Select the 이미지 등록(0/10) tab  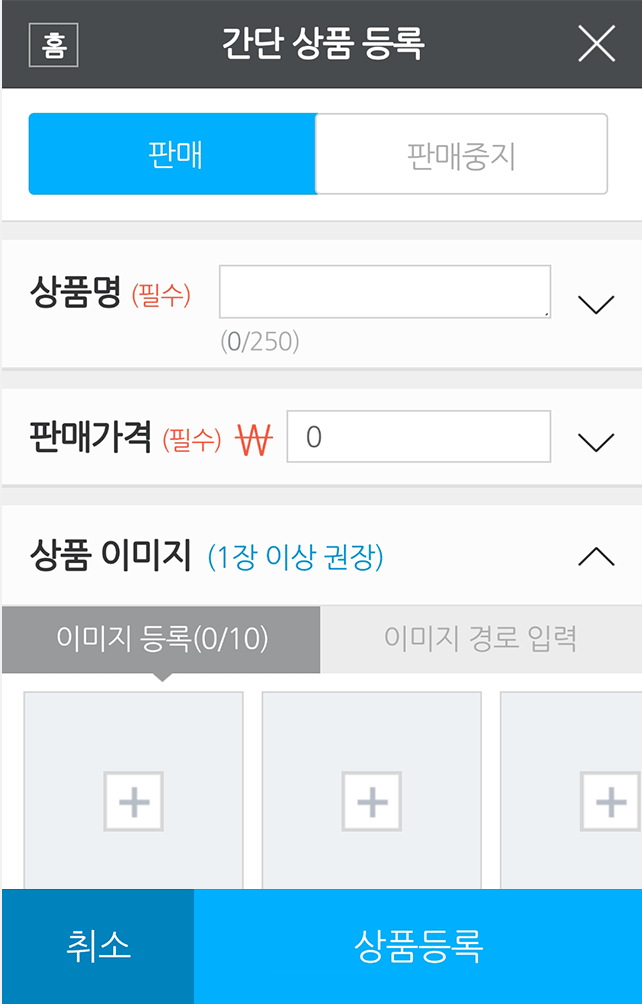[162, 639]
